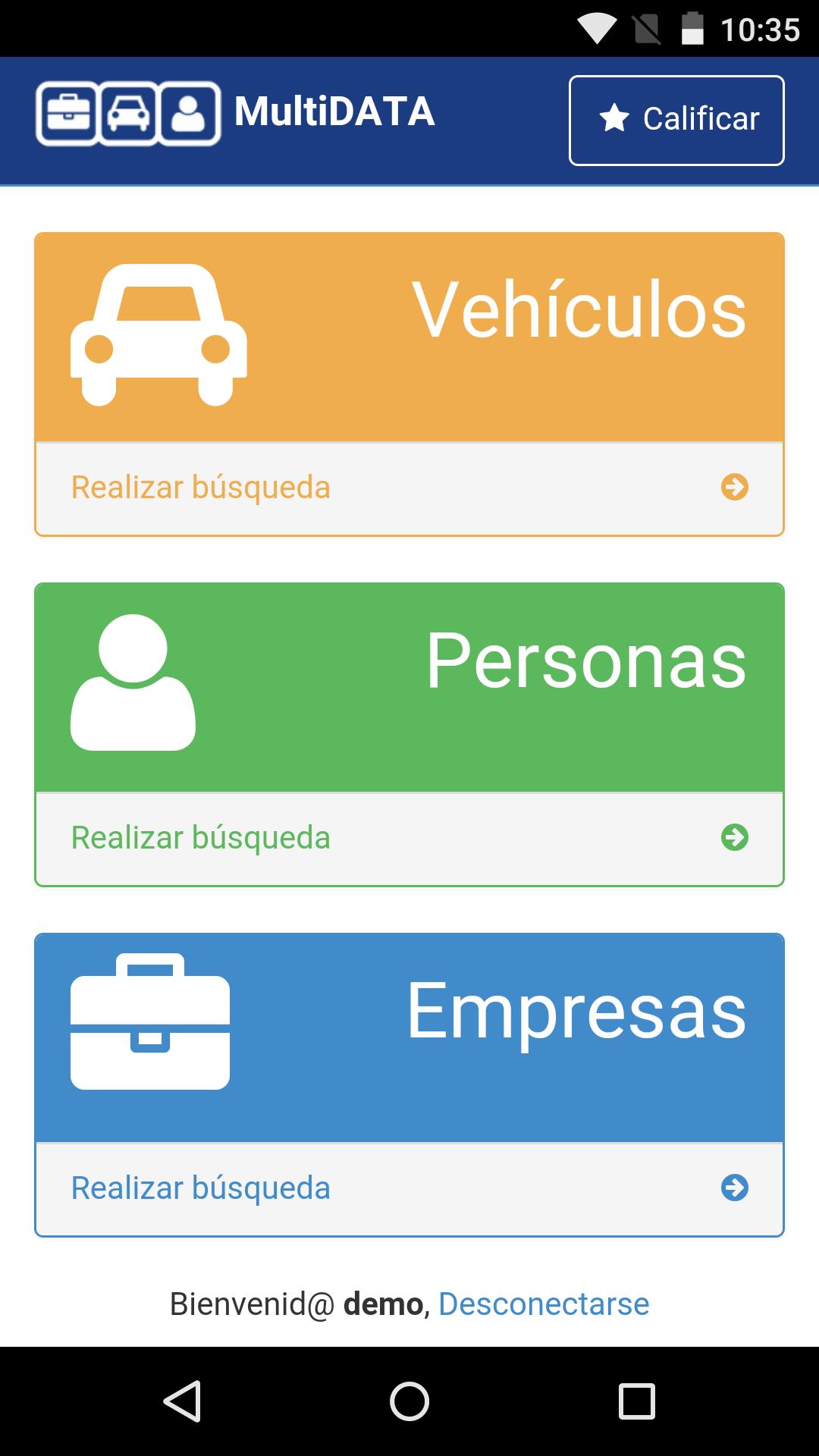The image size is (819, 1456).
Task: Tap the blue arrow icon for Empresas search
Action: tap(735, 1188)
